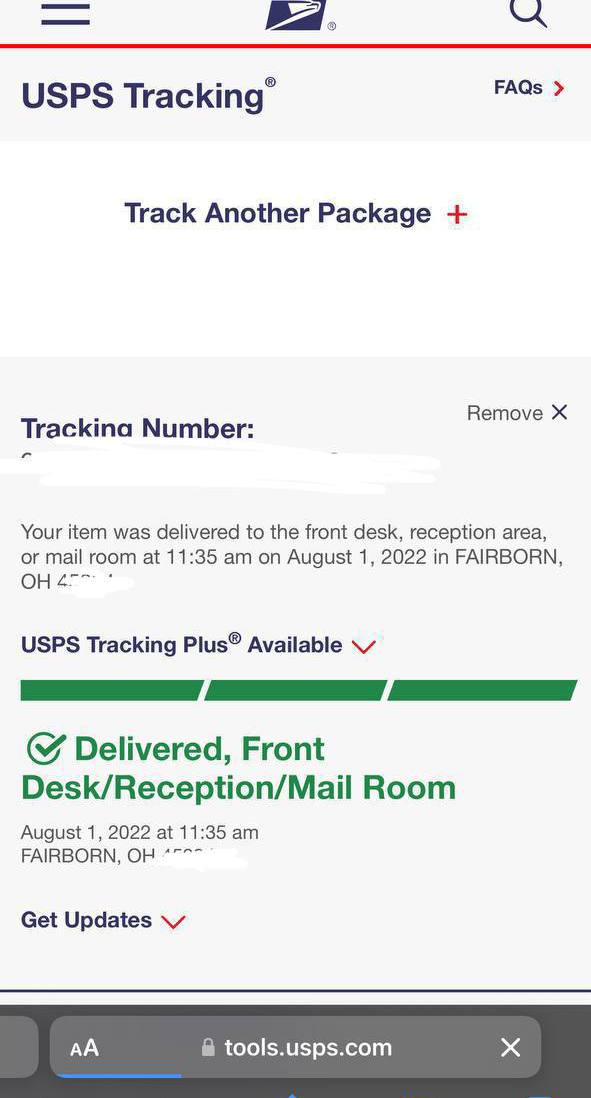The height and width of the screenshot is (1098, 591).
Task: Open the hamburger menu
Action: pyautogui.click(x=65, y=13)
